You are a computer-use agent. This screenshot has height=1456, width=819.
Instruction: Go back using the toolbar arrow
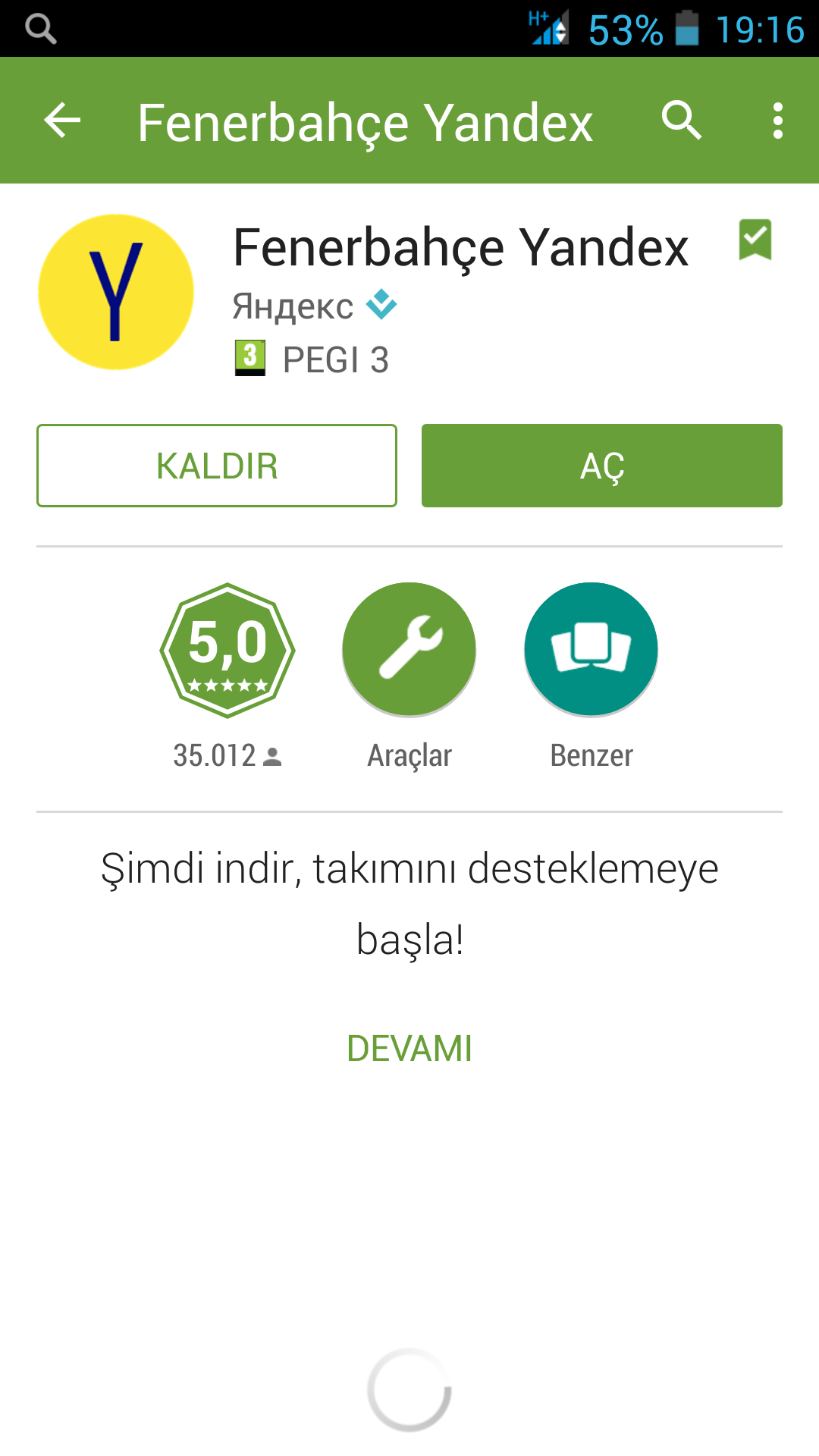62,121
